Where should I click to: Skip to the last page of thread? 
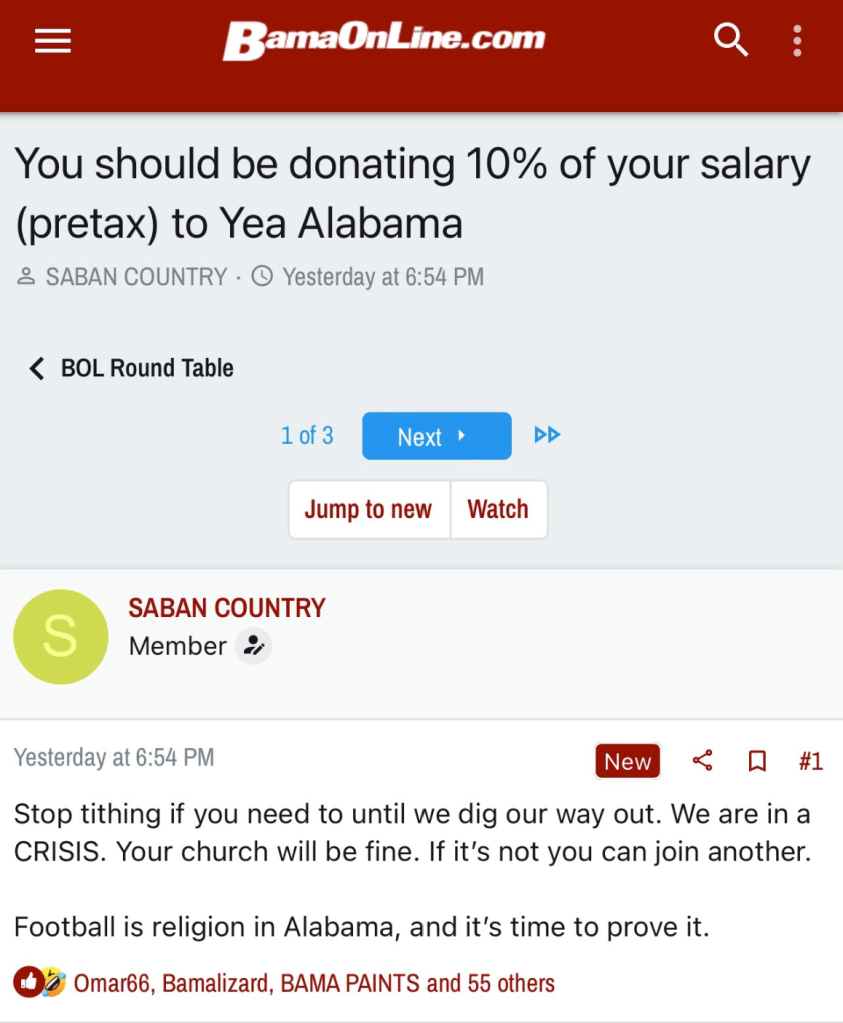pos(547,435)
